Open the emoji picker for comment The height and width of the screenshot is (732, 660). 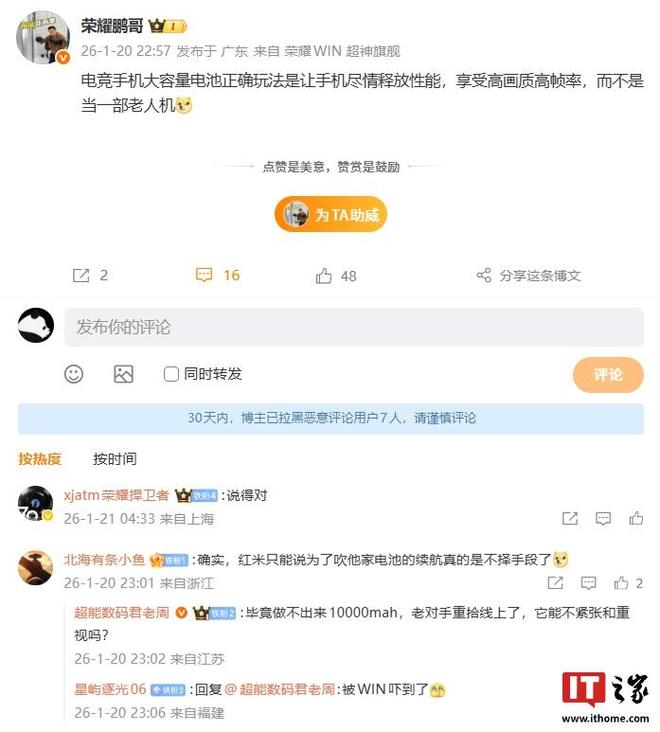pos(74,374)
